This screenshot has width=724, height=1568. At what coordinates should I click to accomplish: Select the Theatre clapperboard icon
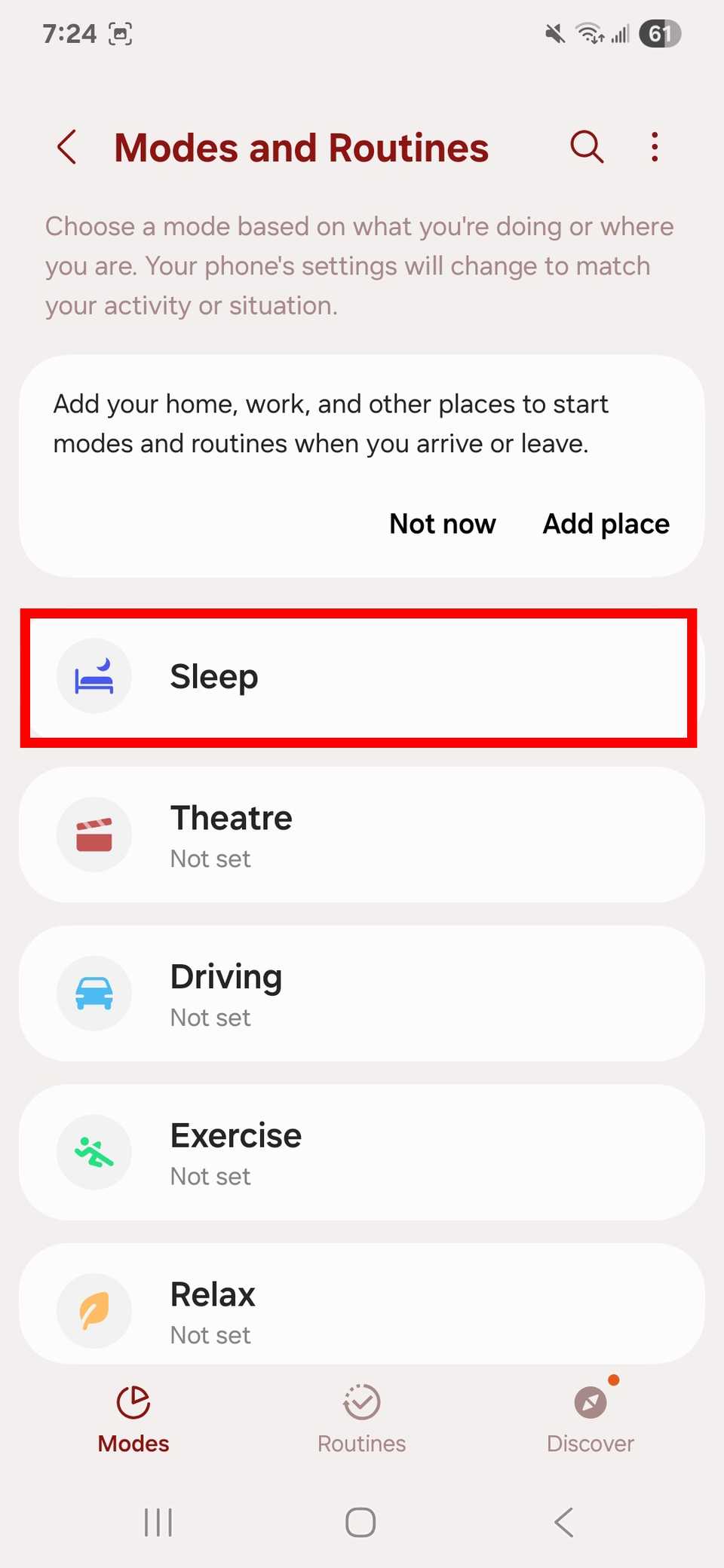(94, 835)
